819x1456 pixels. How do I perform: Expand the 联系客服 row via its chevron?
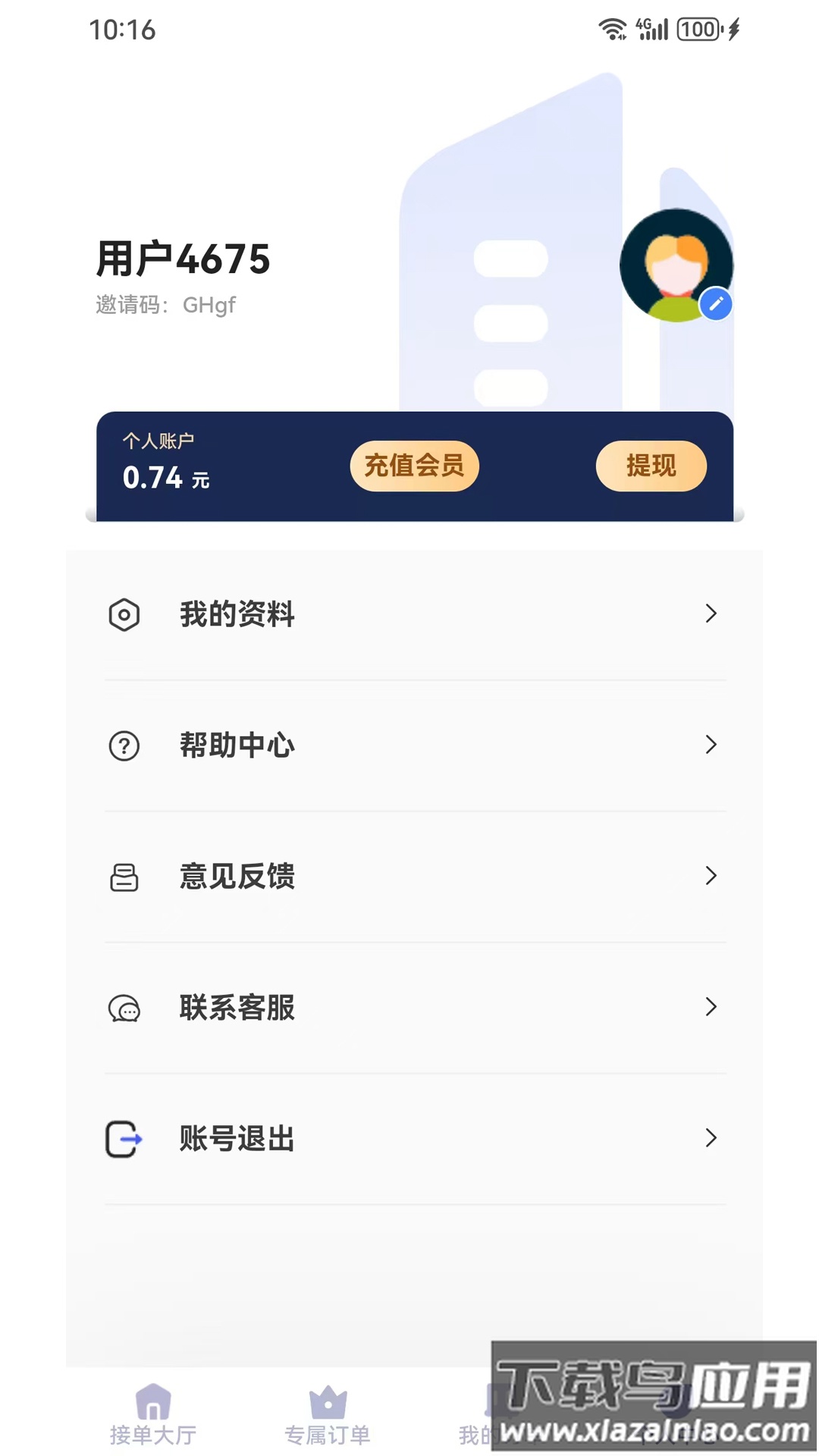tap(711, 1008)
